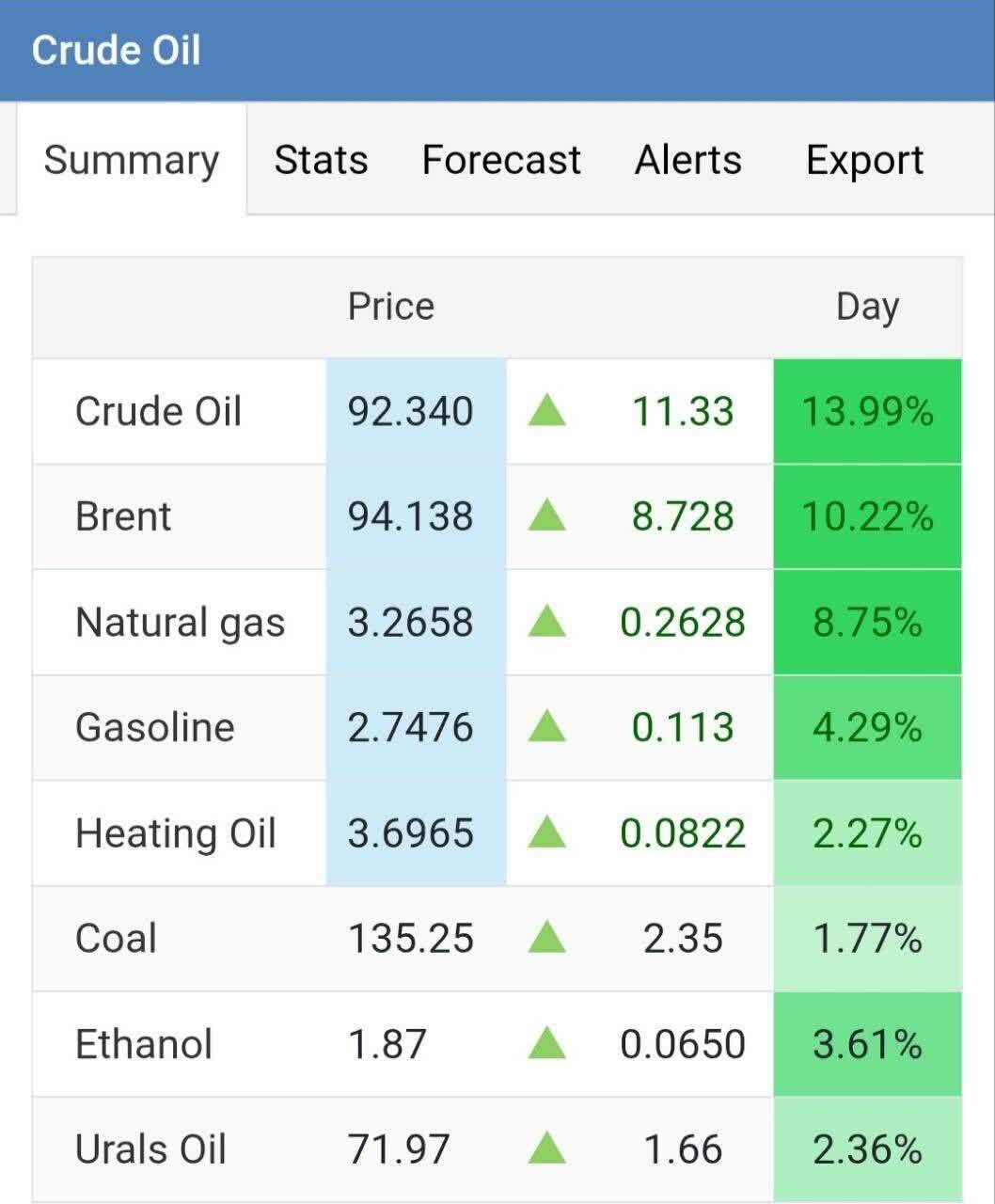The image size is (995, 1204).
Task: View the Ethanol row
Action: (143, 1044)
